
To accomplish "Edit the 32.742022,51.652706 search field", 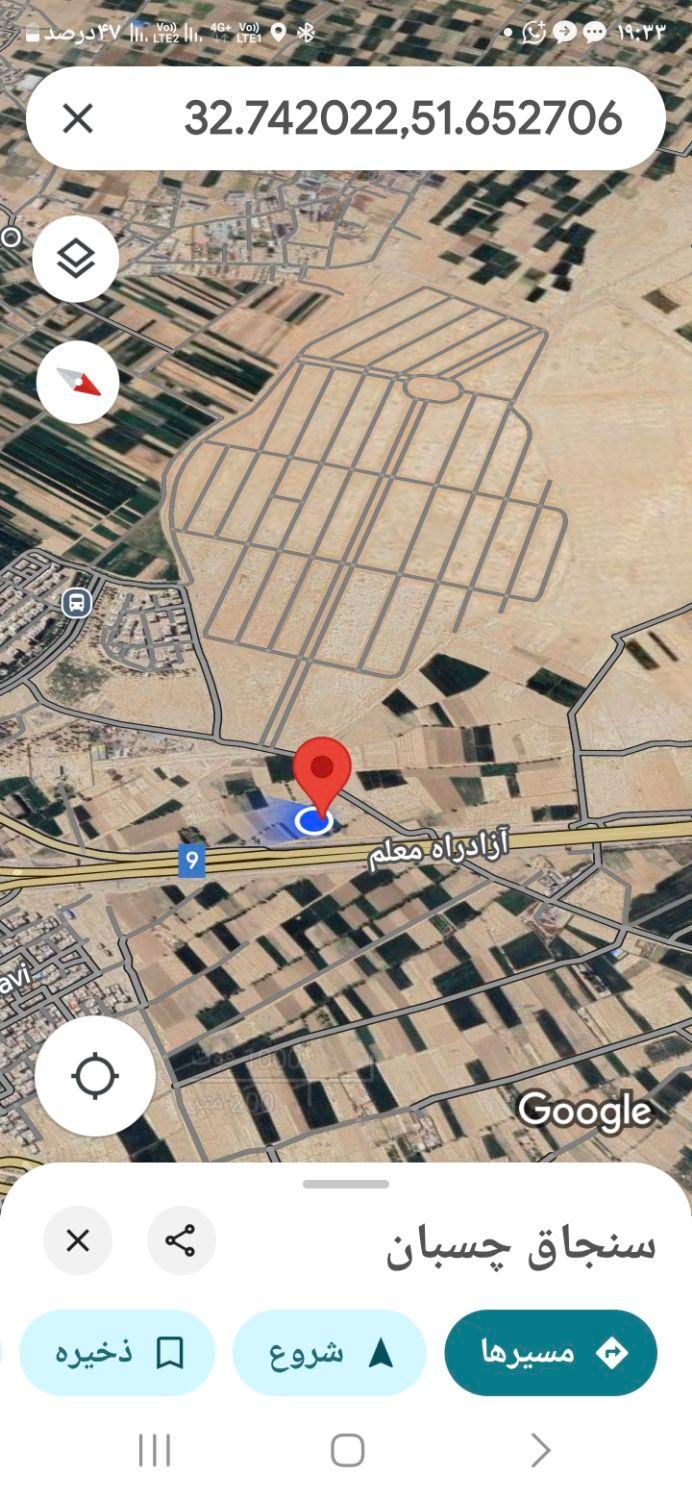I will tap(402, 119).
